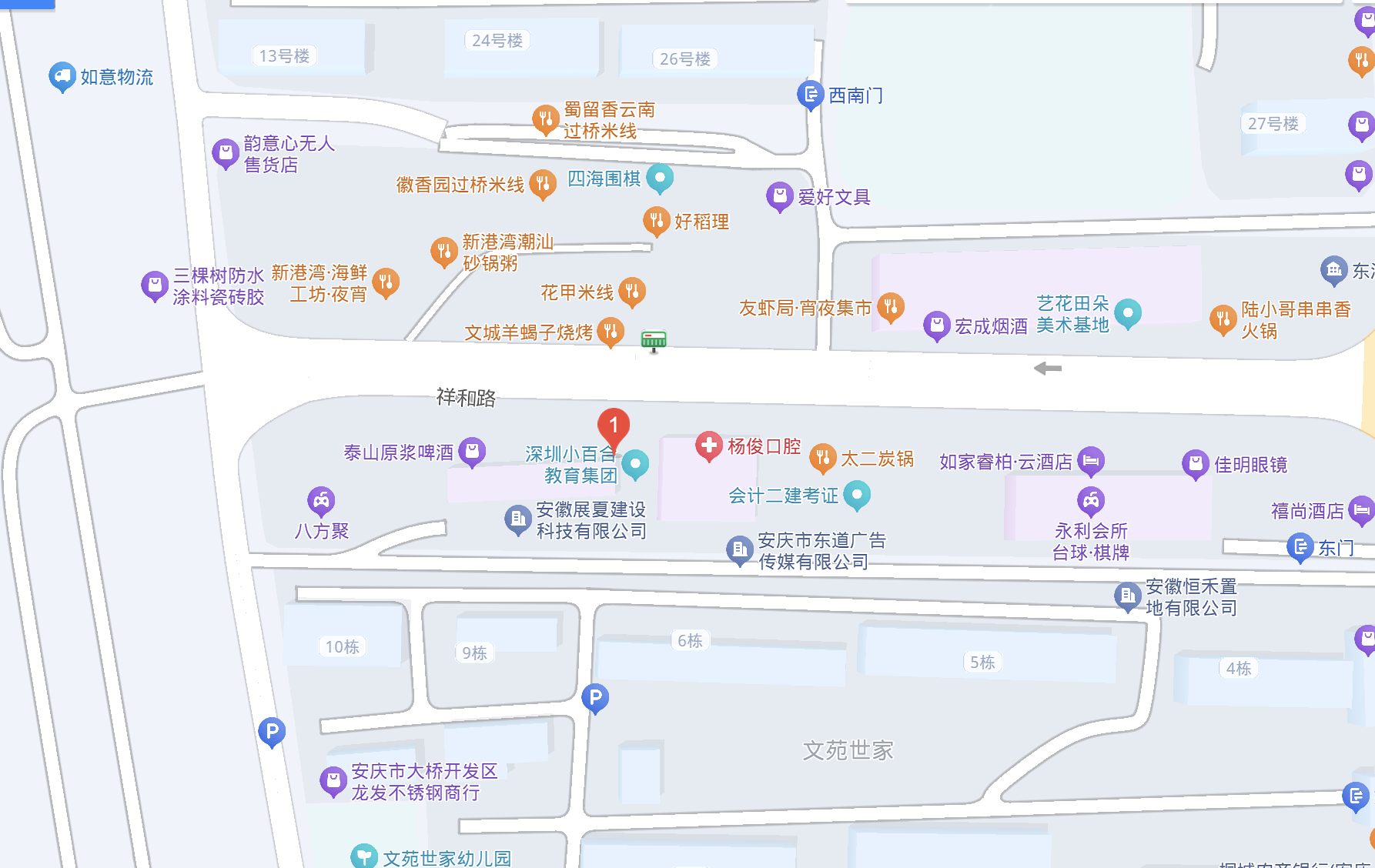Tap the red location marker numbered 1
This screenshot has height=868, width=1375.
click(x=614, y=426)
